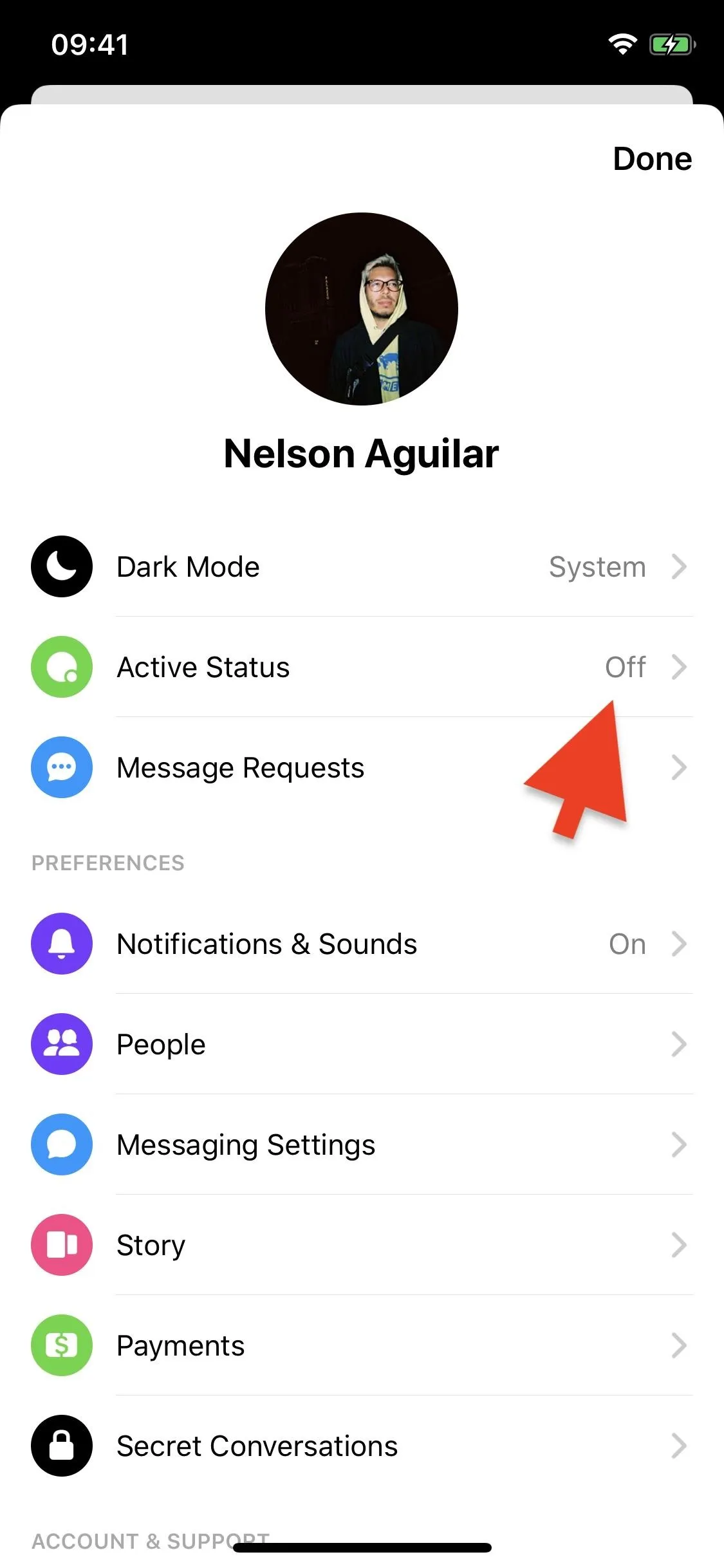Open Secret Conversations
The width and height of the screenshot is (724, 1568).
[x=362, y=1446]
